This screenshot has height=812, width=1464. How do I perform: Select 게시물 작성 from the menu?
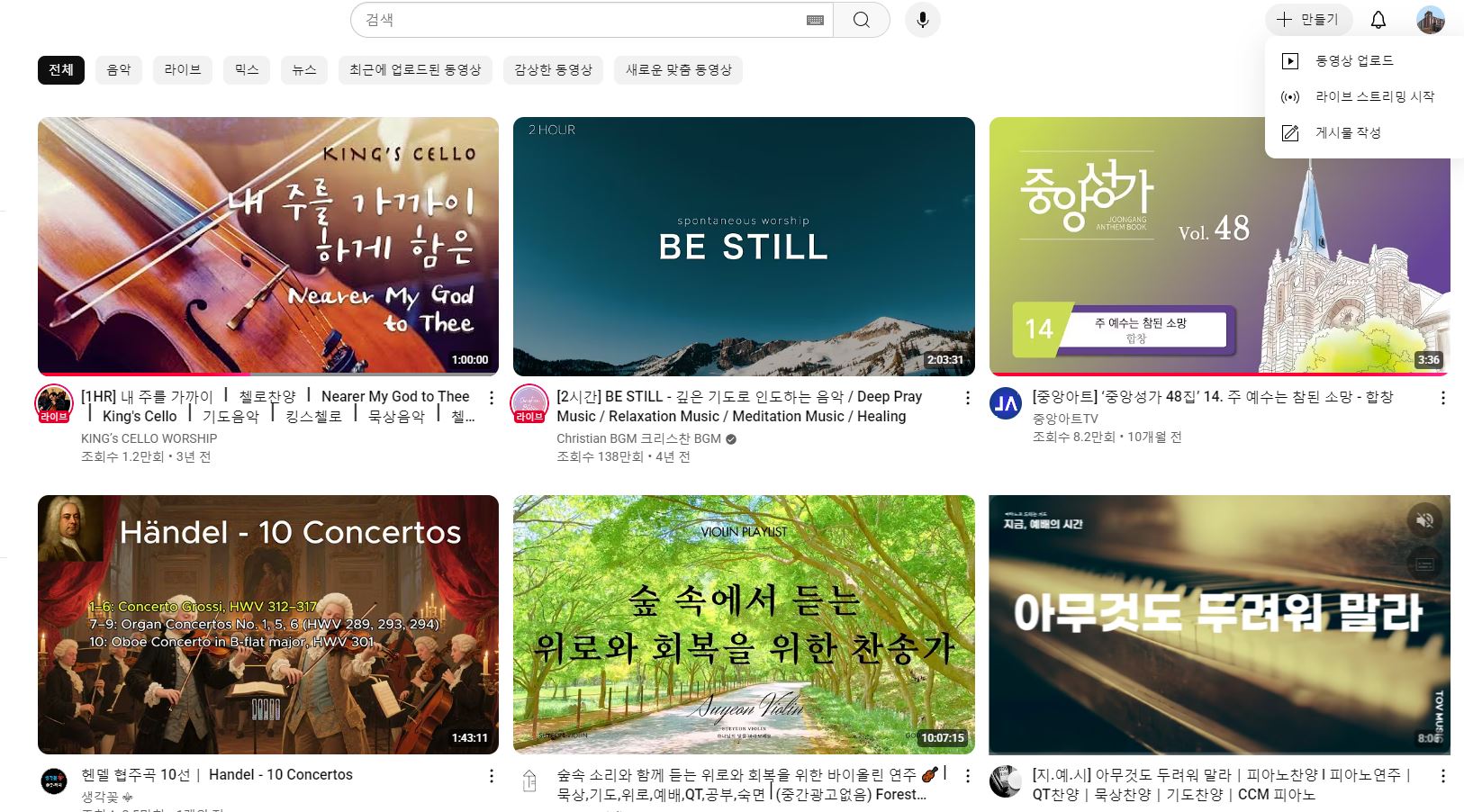[1347, 132]
